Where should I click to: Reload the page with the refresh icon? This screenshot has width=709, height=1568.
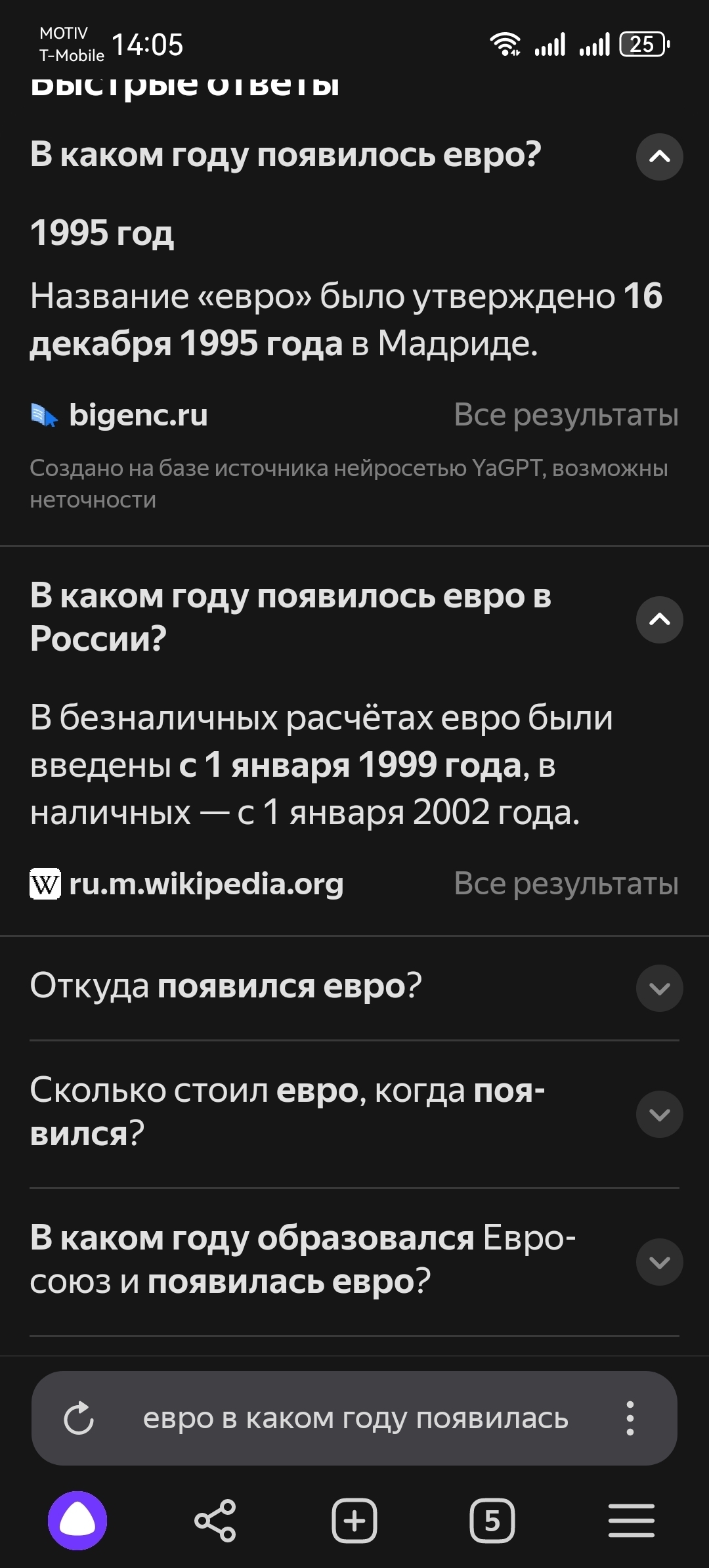(x=79, y=1418)
